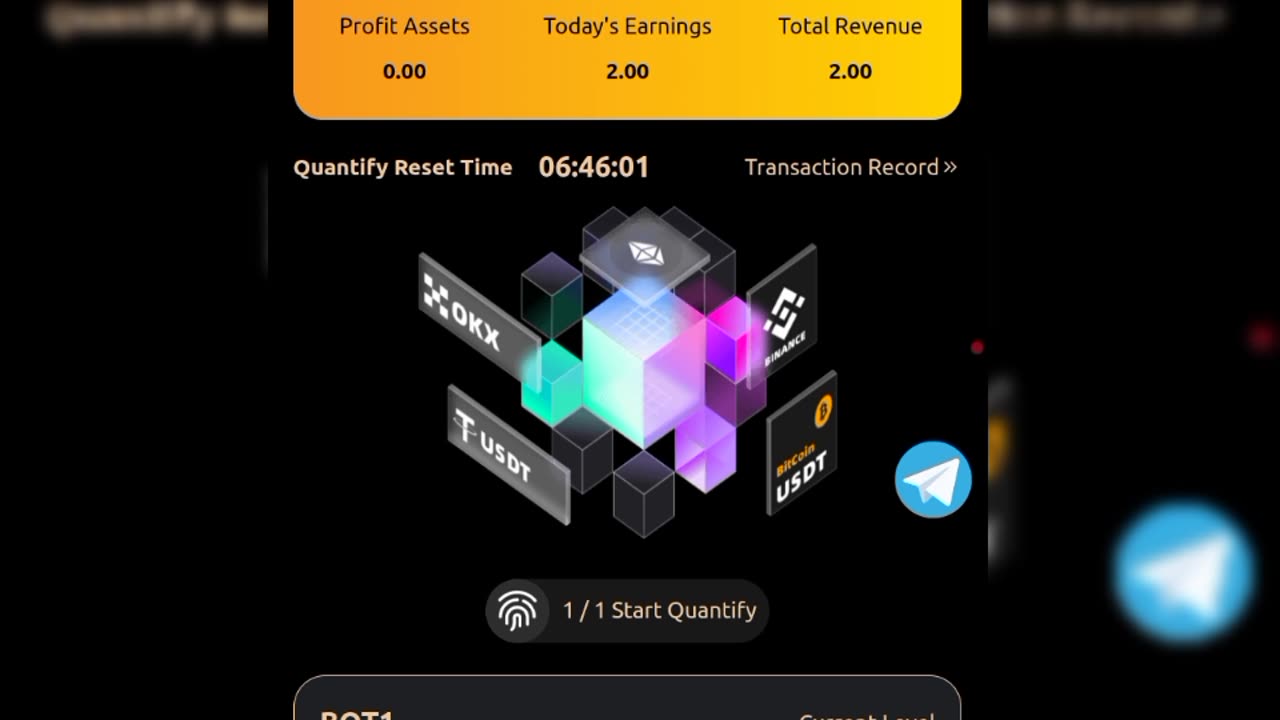Open the Telegram floating icon
The height and width of the screenshot is (720, 1280).
[x=932, y=480]
